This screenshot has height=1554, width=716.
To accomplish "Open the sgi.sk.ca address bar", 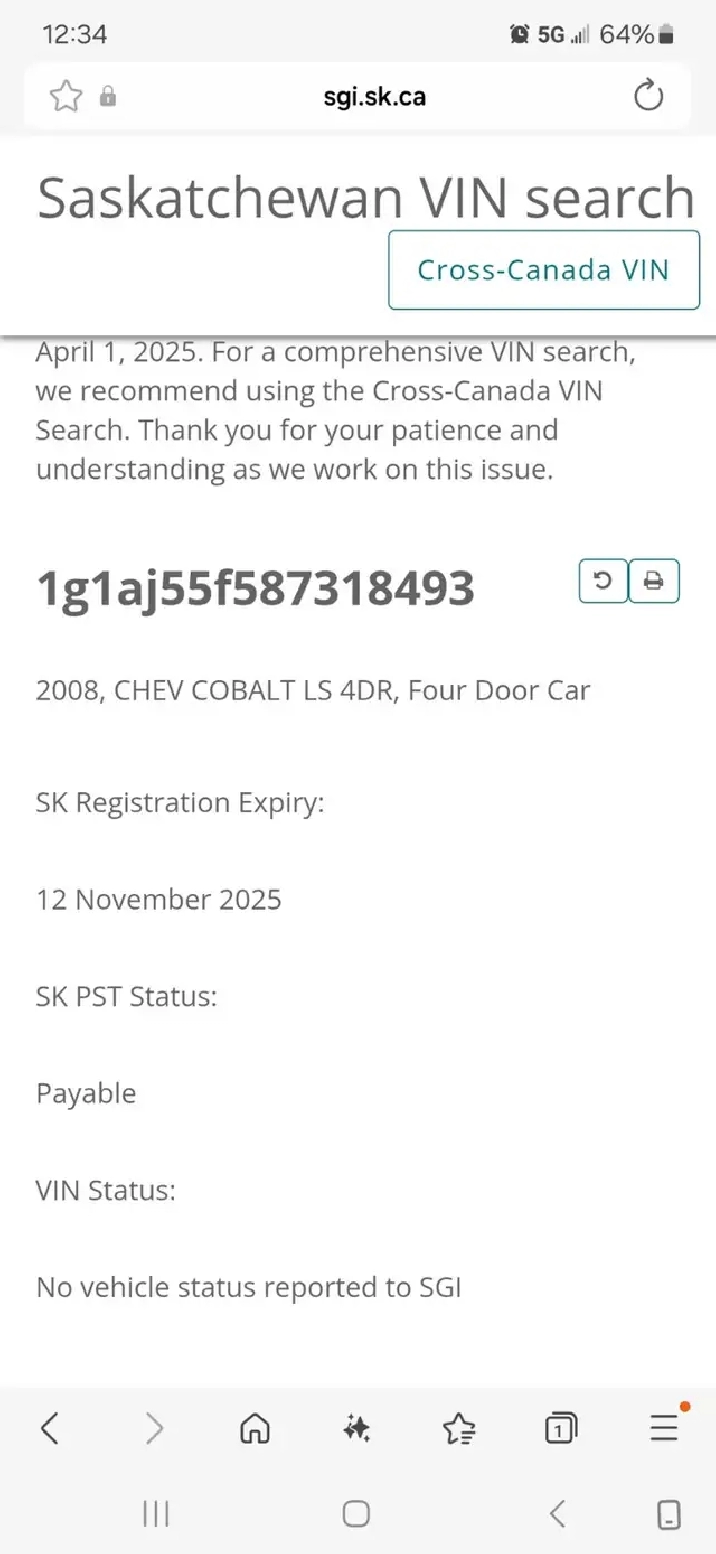I will point(375,97).
